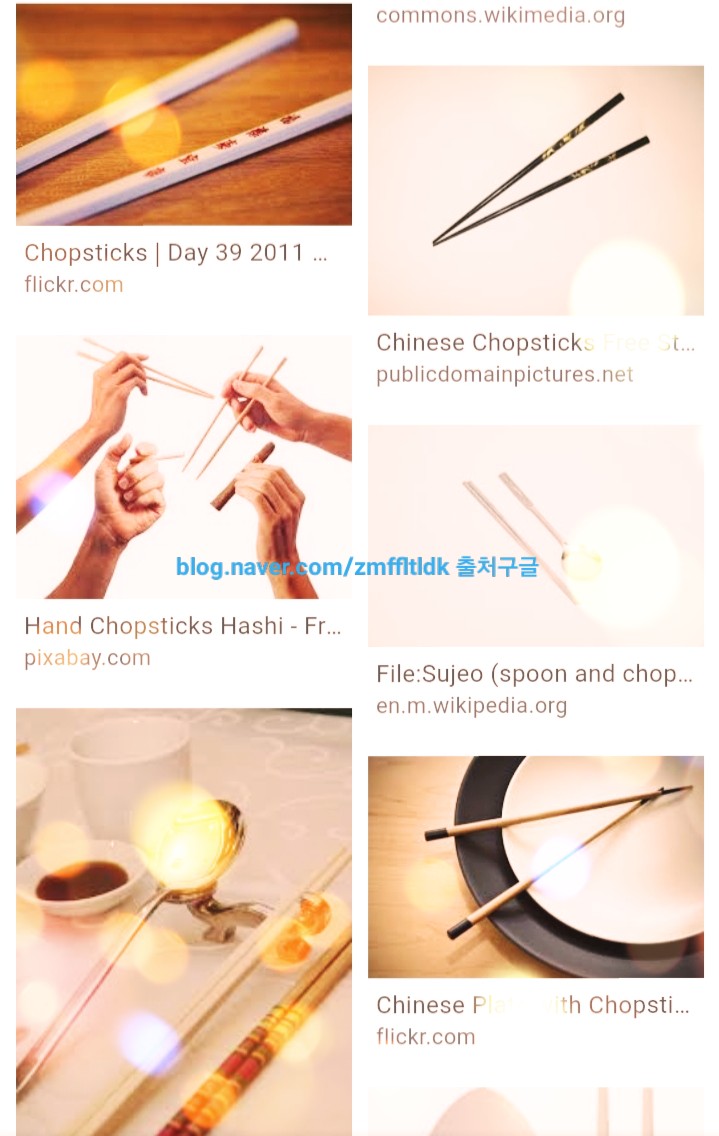Open the 'Chinese Chopsticks' black chopsticks image
Screen dimensions: 719x1136
pos(535,190)
